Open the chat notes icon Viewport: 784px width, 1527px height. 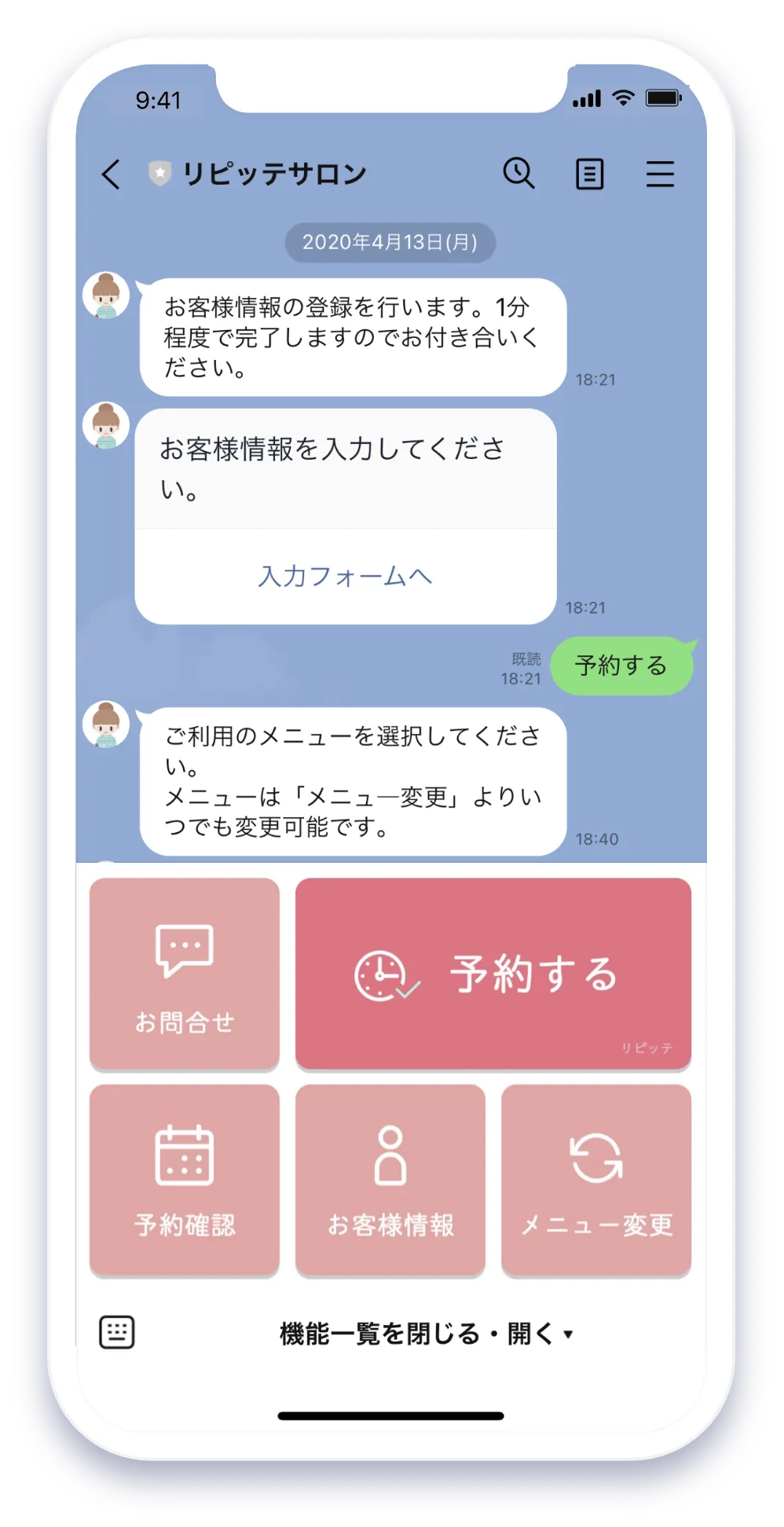pyautogui.click(x=591, y=174)
